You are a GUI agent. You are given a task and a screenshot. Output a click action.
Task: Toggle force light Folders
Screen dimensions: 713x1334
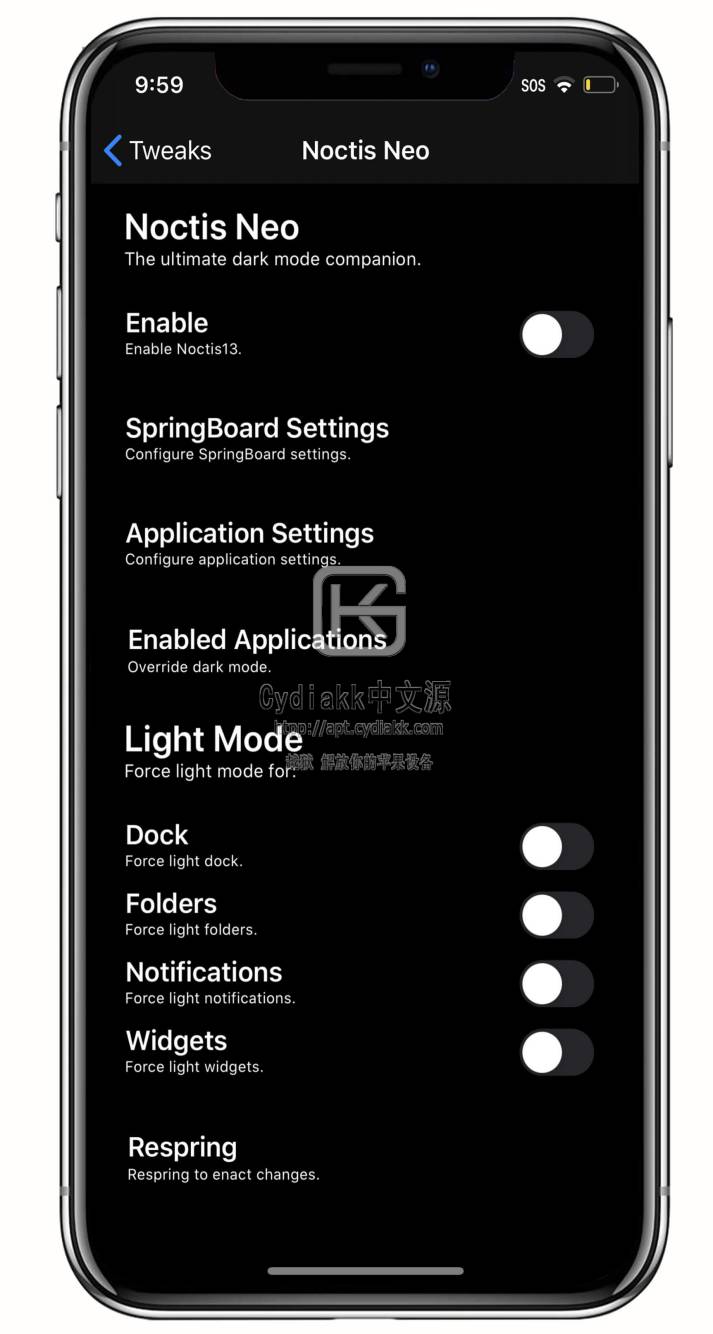(556, 915)
